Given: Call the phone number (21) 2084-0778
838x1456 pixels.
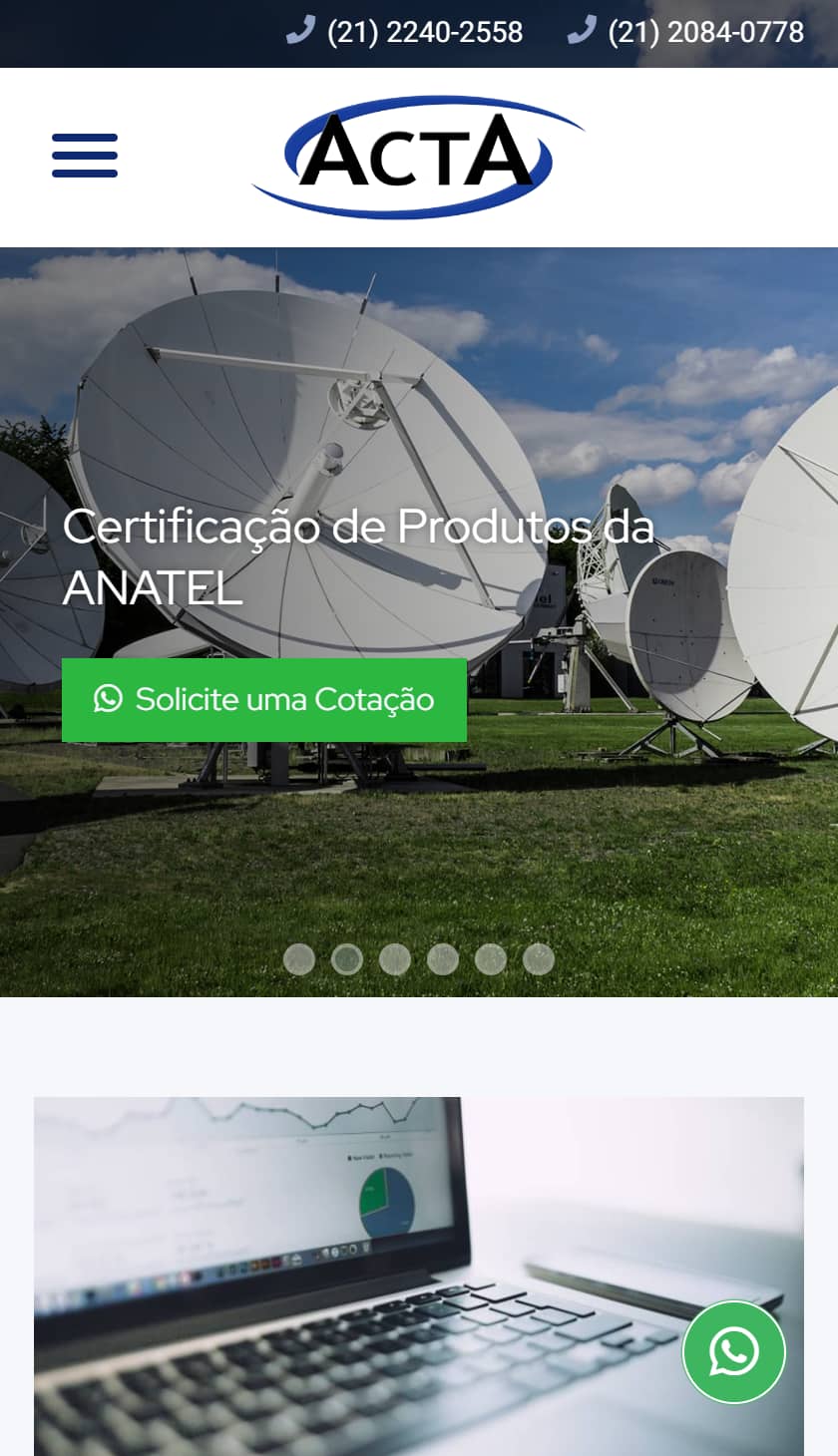Looking at the screenshot, I should click(x=686, y=33).
